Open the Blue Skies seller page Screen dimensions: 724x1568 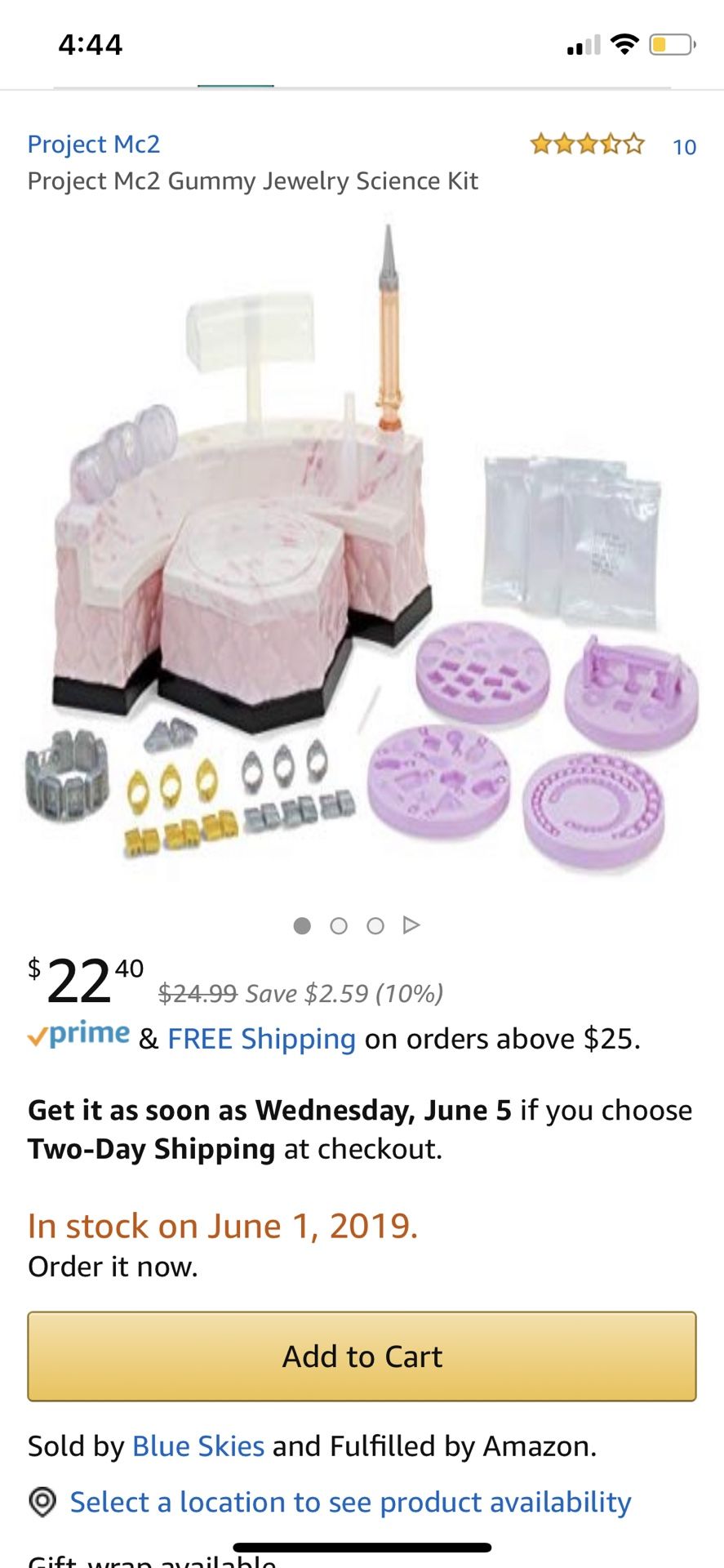198,1446
